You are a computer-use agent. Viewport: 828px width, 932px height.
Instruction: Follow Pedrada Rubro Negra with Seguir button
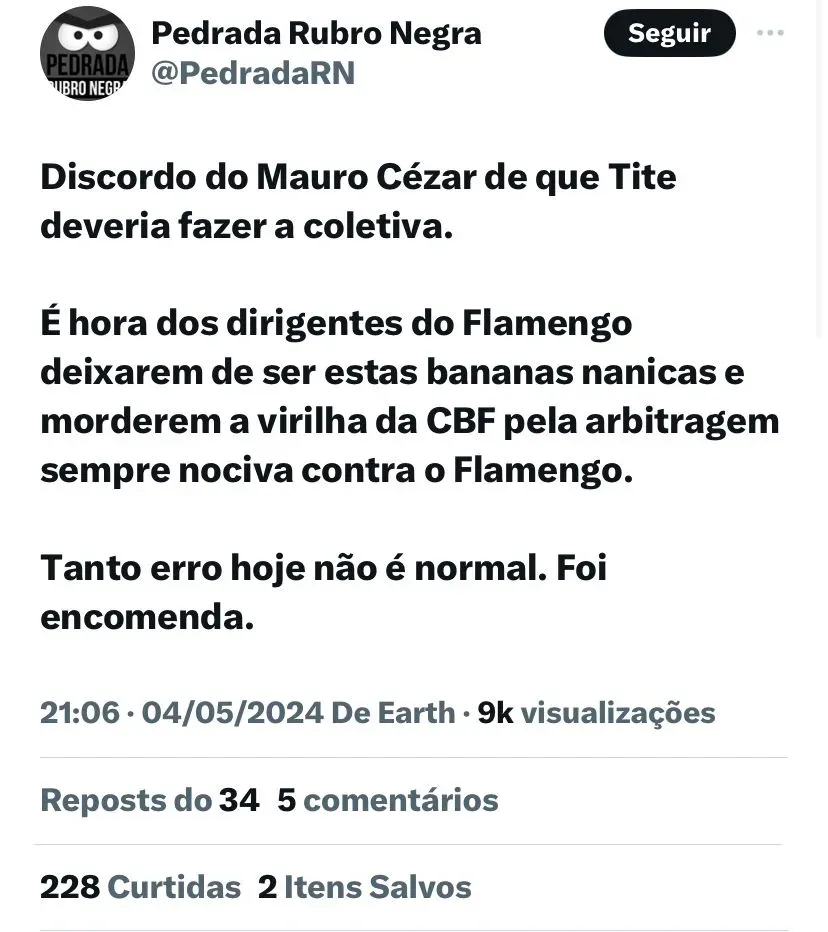pyautogui.click(x=669, y=34)
